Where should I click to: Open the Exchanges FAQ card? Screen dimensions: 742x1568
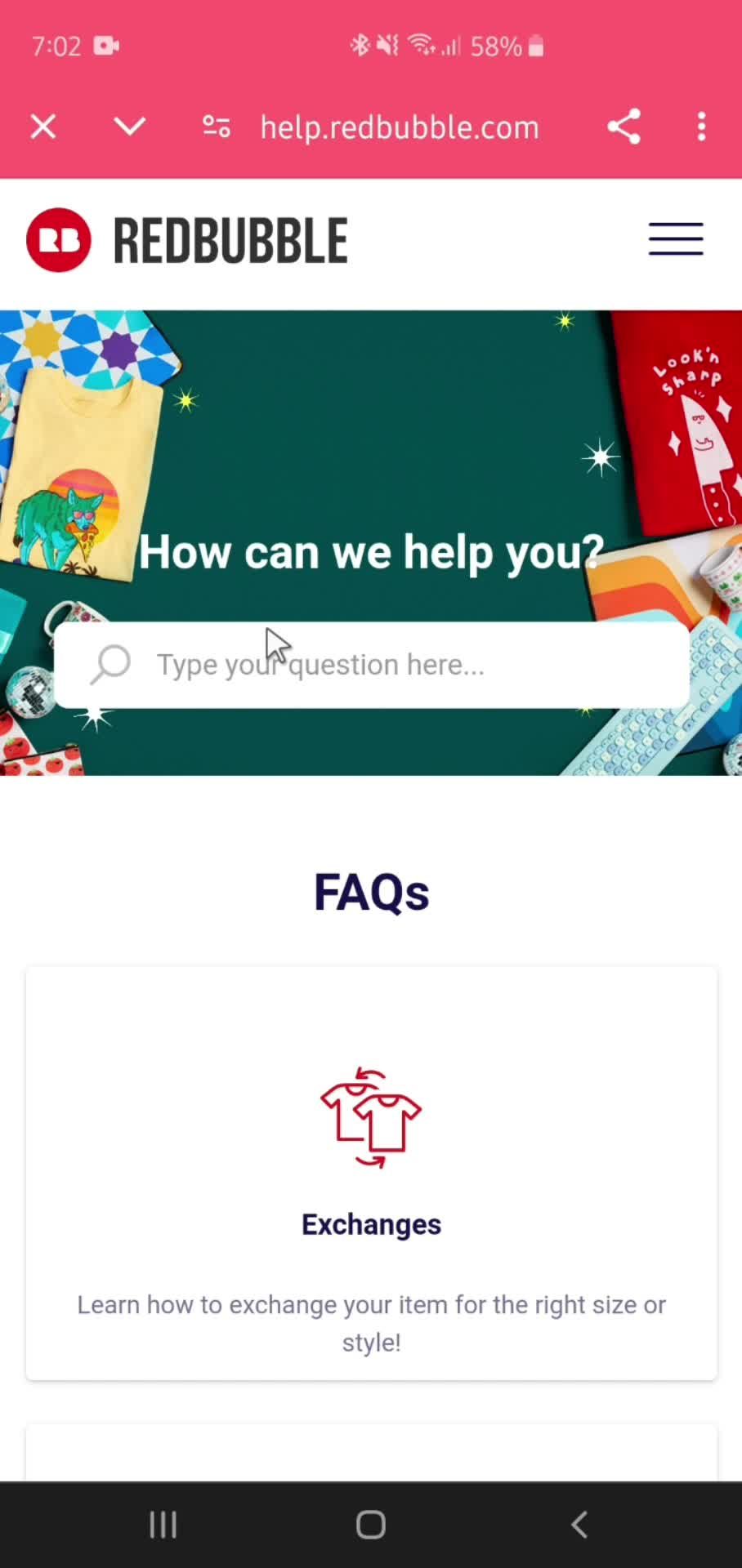point(371,1174)
